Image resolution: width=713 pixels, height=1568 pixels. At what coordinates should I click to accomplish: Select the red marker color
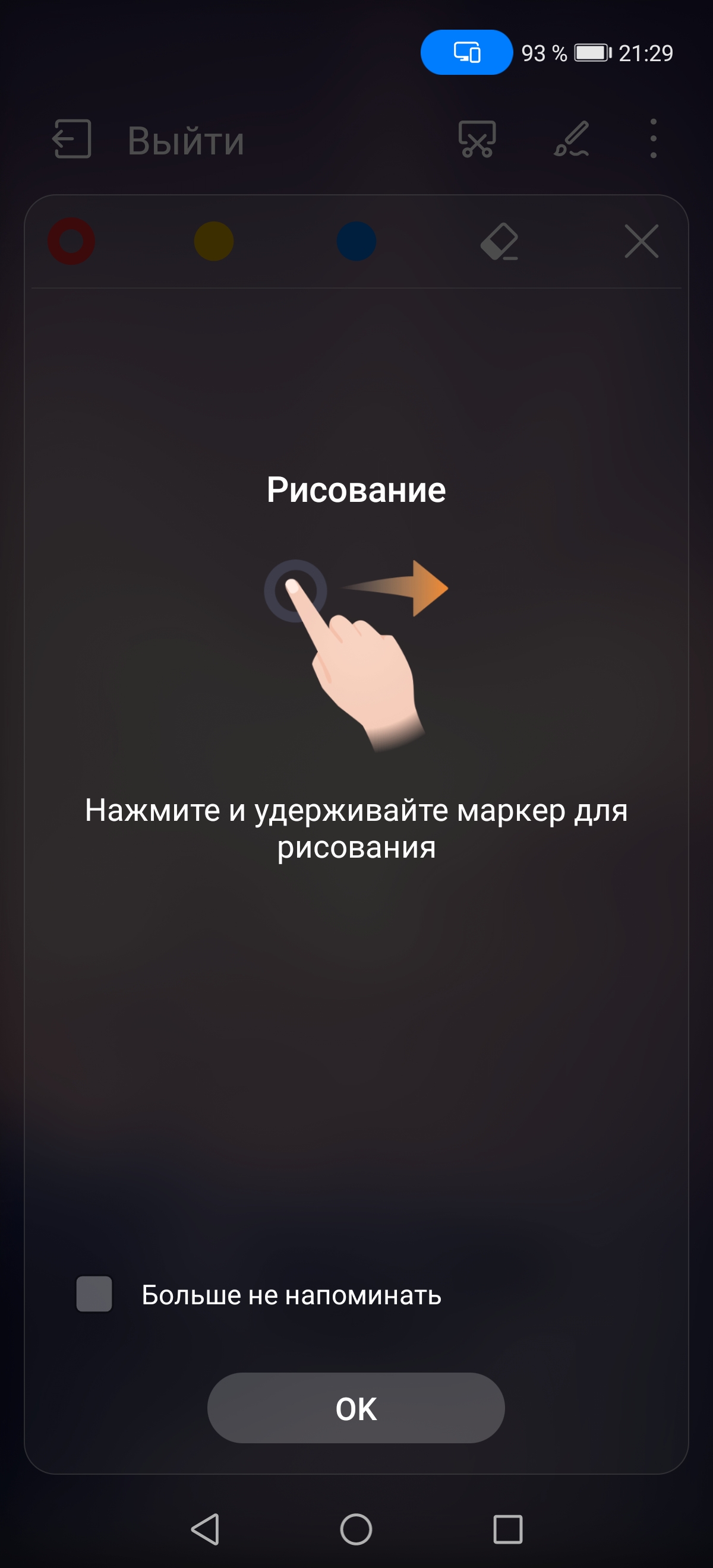[x=71, y=241]
